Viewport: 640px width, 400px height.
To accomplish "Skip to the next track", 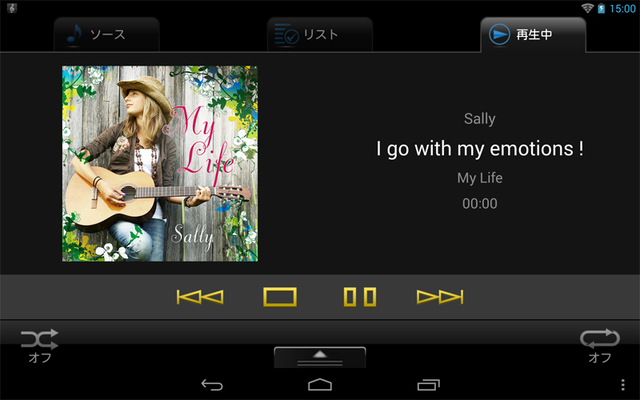I will tap(440, 297).
